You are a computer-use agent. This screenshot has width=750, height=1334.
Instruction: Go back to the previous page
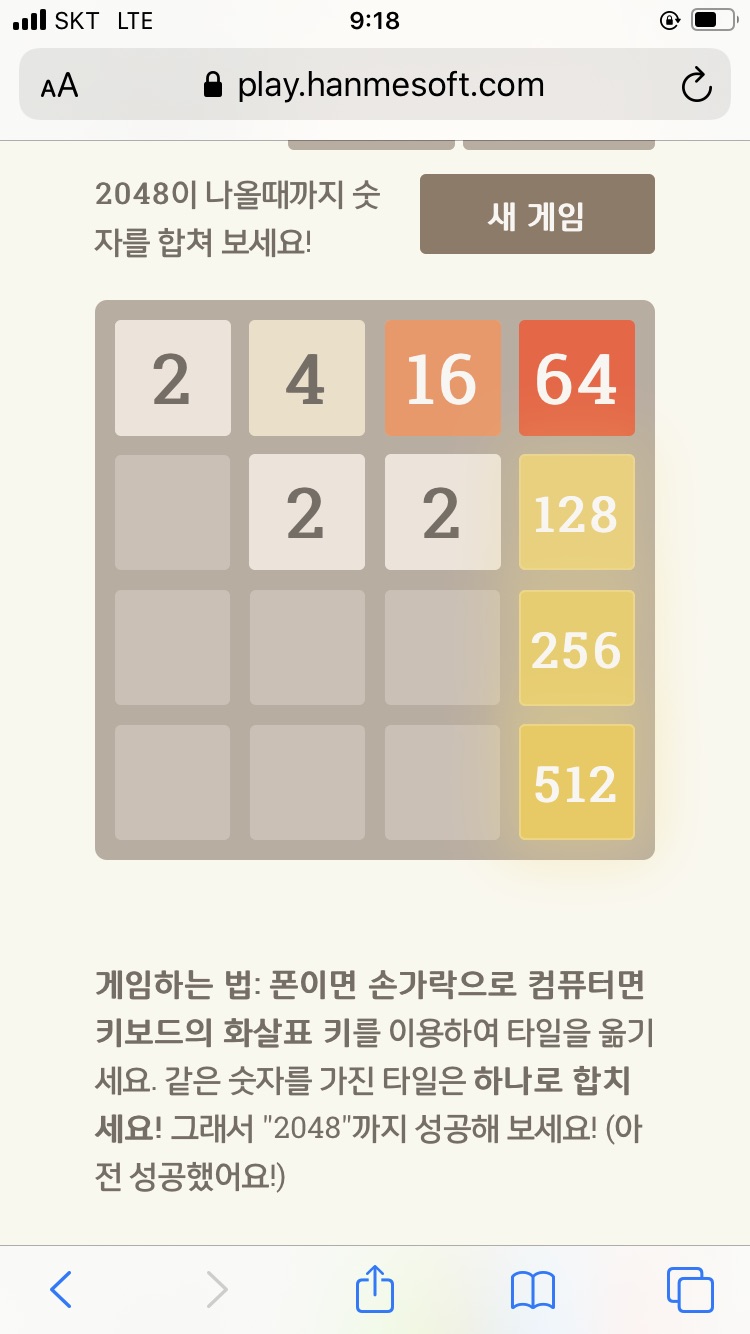coord(61,1290)
